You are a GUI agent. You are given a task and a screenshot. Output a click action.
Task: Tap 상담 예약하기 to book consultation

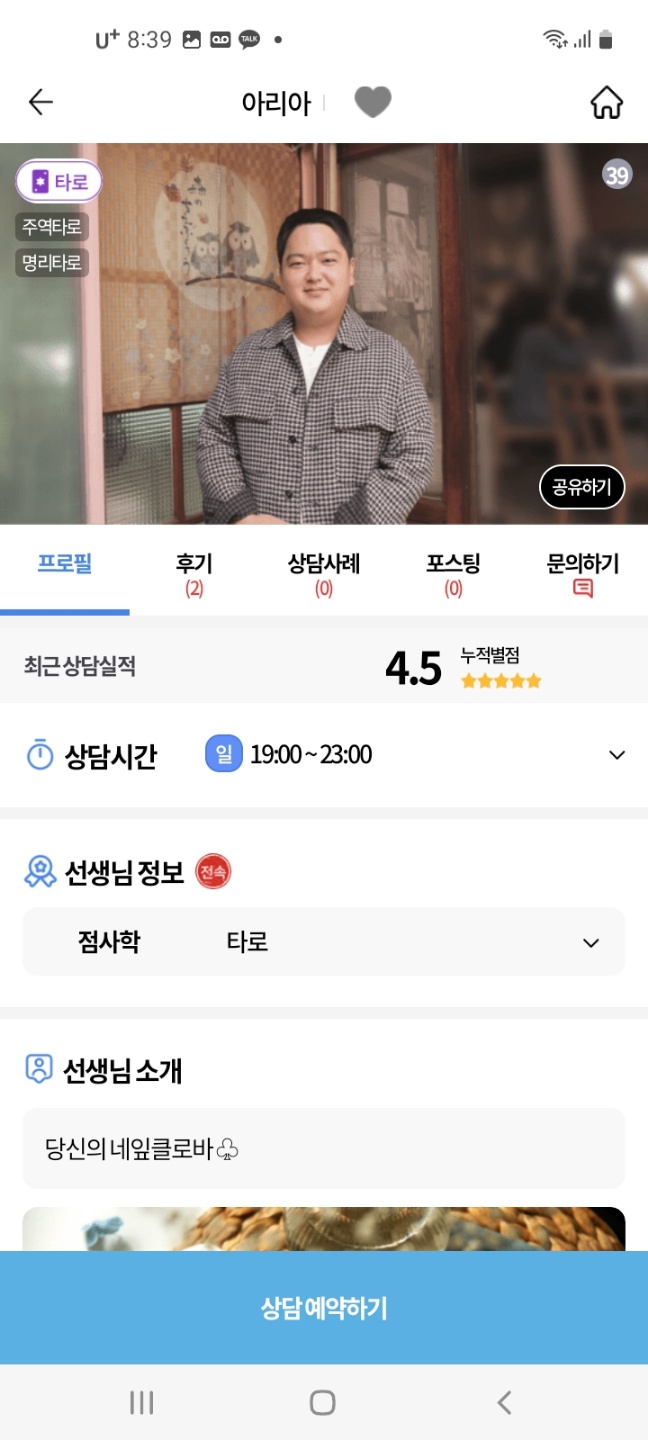click(x=324, y=1308)
